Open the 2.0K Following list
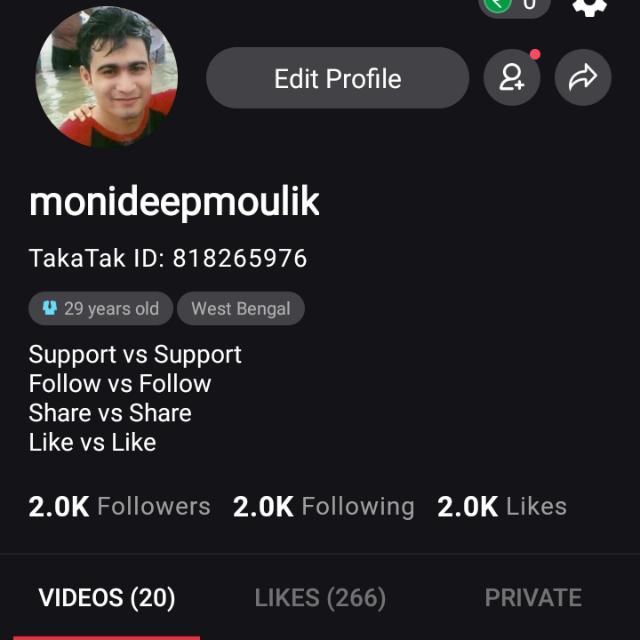Image resolution: width=640 pixels, height=640 pixels. 323,507
